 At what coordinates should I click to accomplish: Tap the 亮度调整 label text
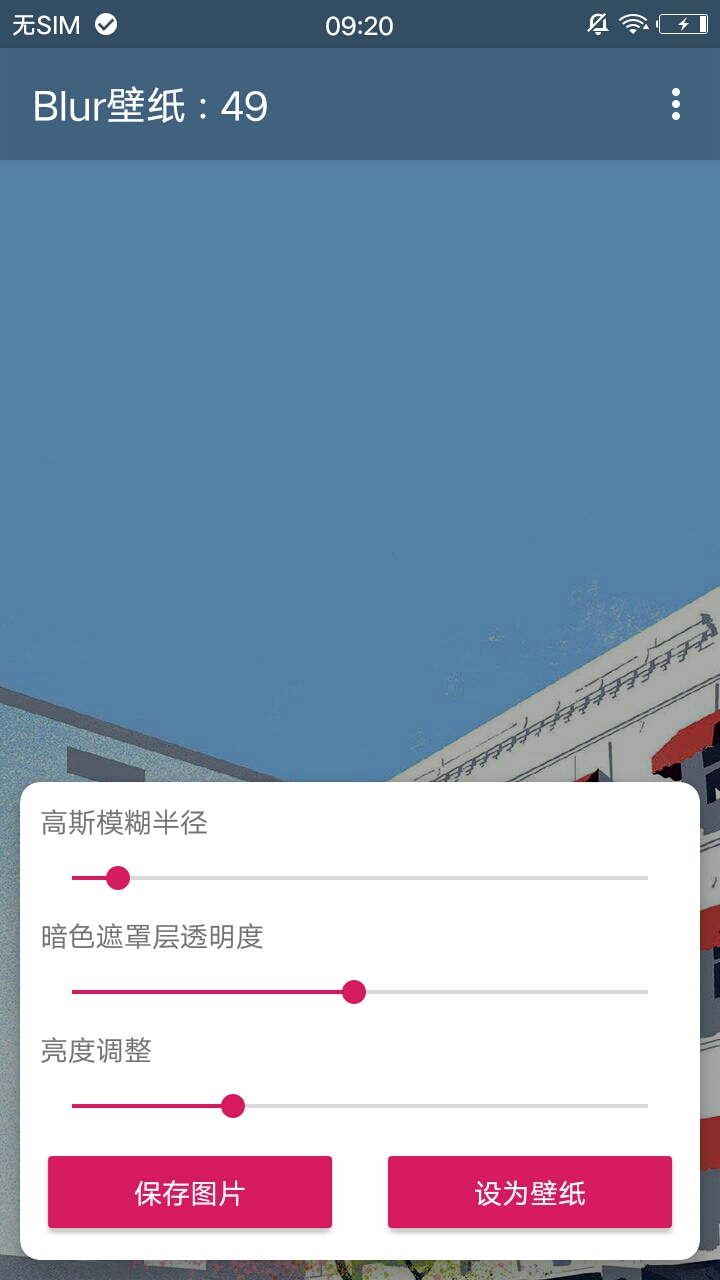coord(94,1053)
